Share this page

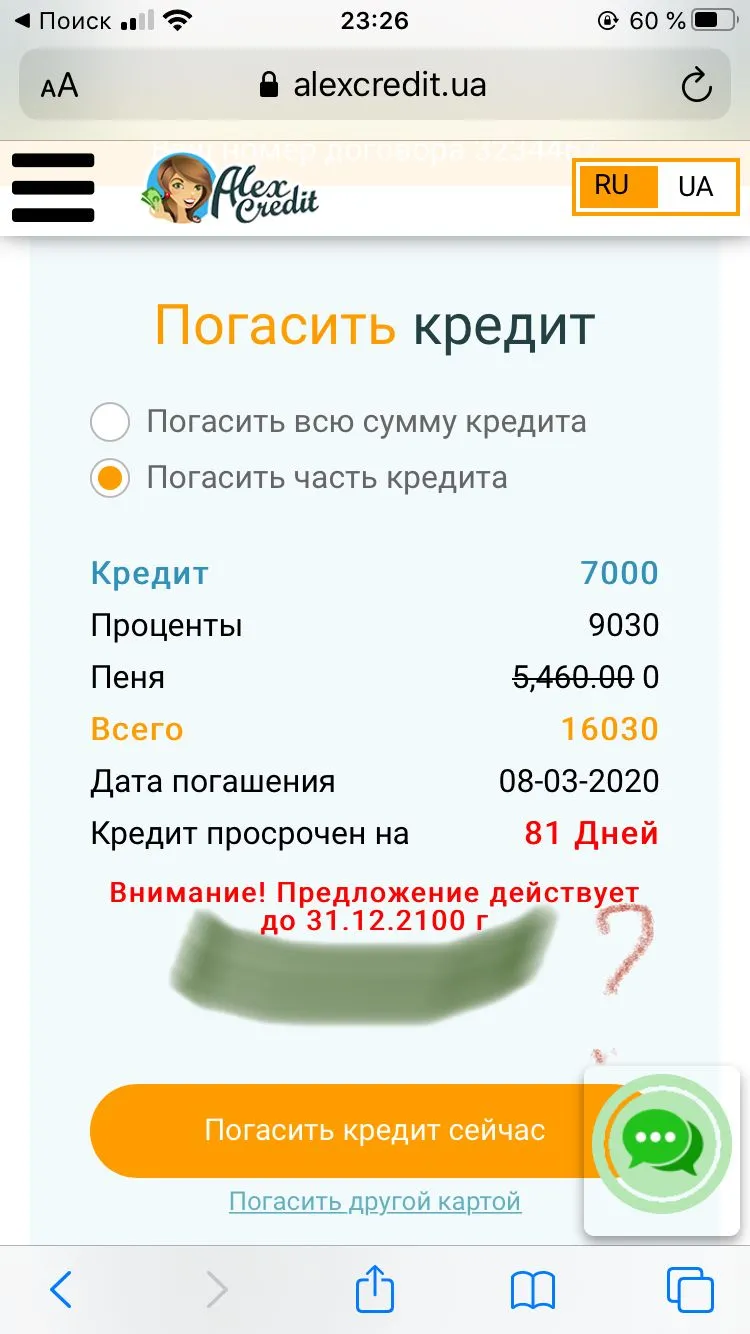pos(374,1288)
